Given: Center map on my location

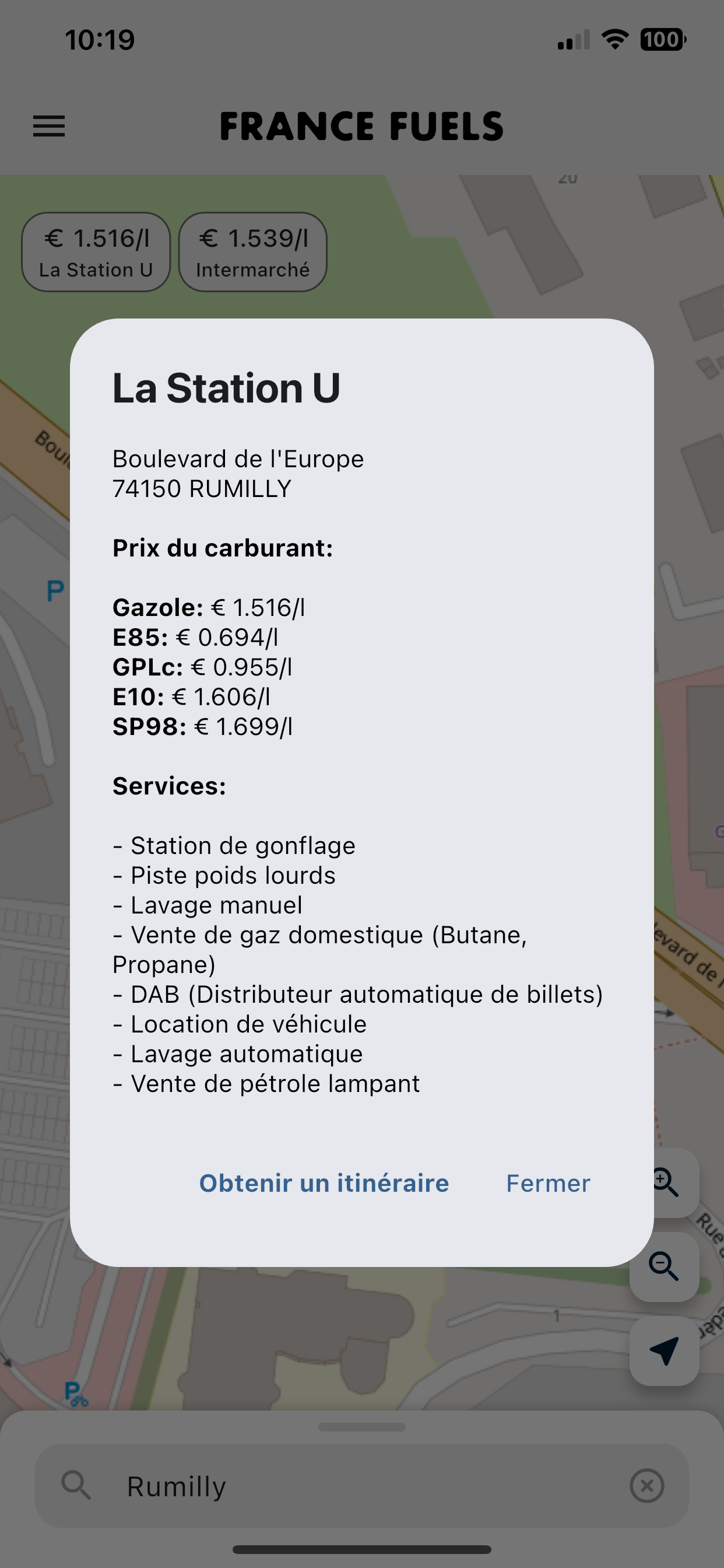Looking at the screenshot, I should [665, 1350].
